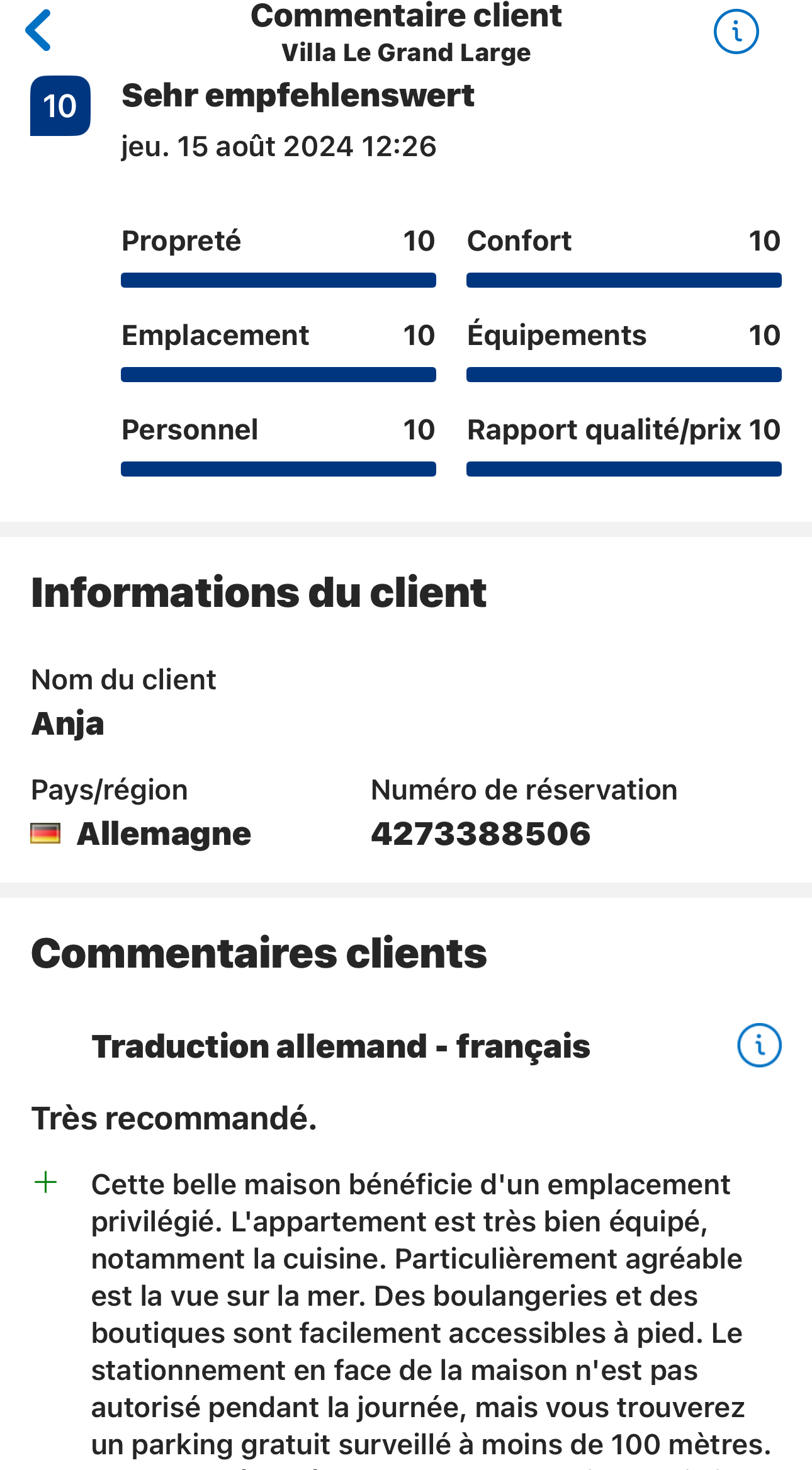This screenshot has height=1470, width=812.
Task: Open the info icon in the header
Action: click(736, 31)
